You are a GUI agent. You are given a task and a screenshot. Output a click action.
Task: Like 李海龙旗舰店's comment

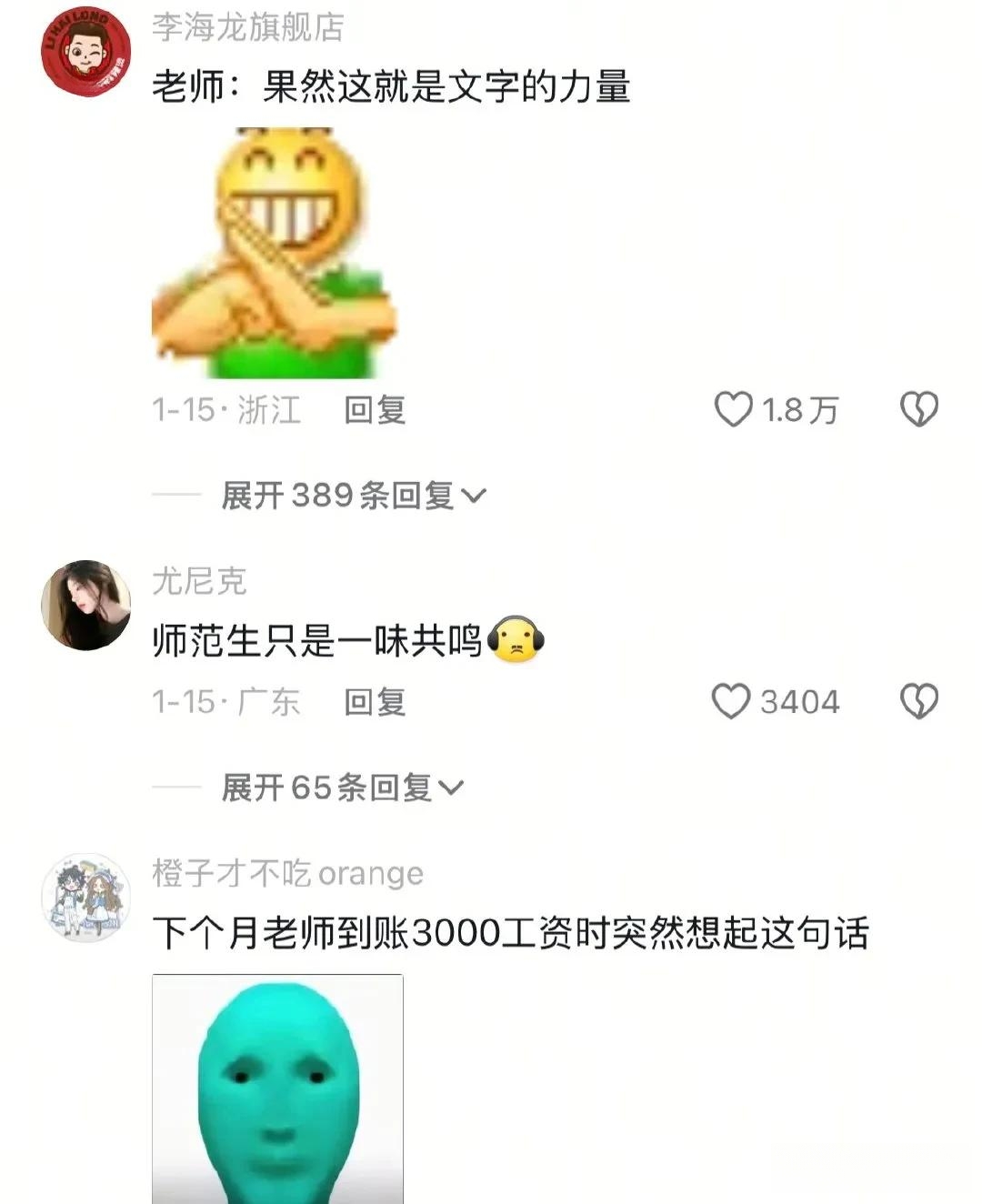pyautogui.click(x=733, y=410)
